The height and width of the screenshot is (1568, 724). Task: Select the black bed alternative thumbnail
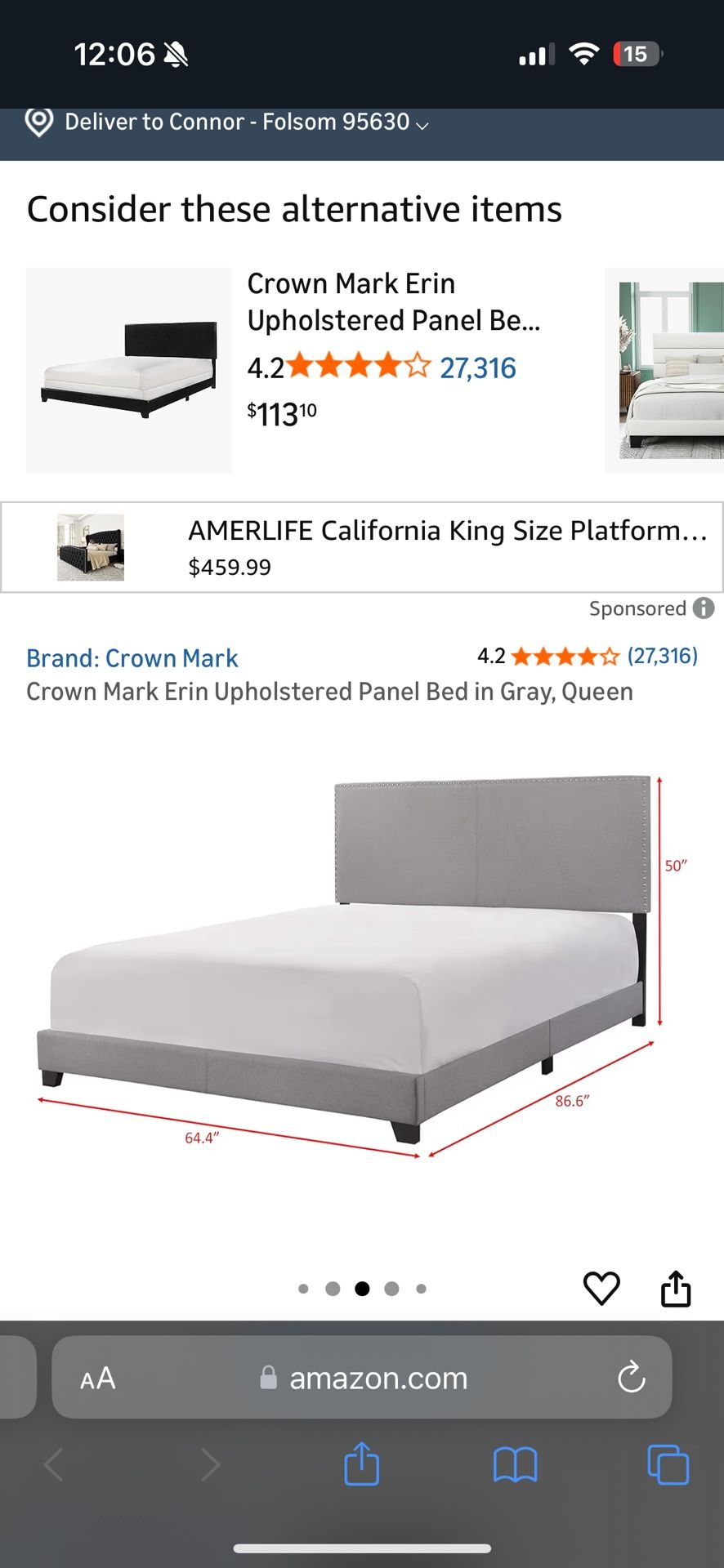(x=129, y=369)
